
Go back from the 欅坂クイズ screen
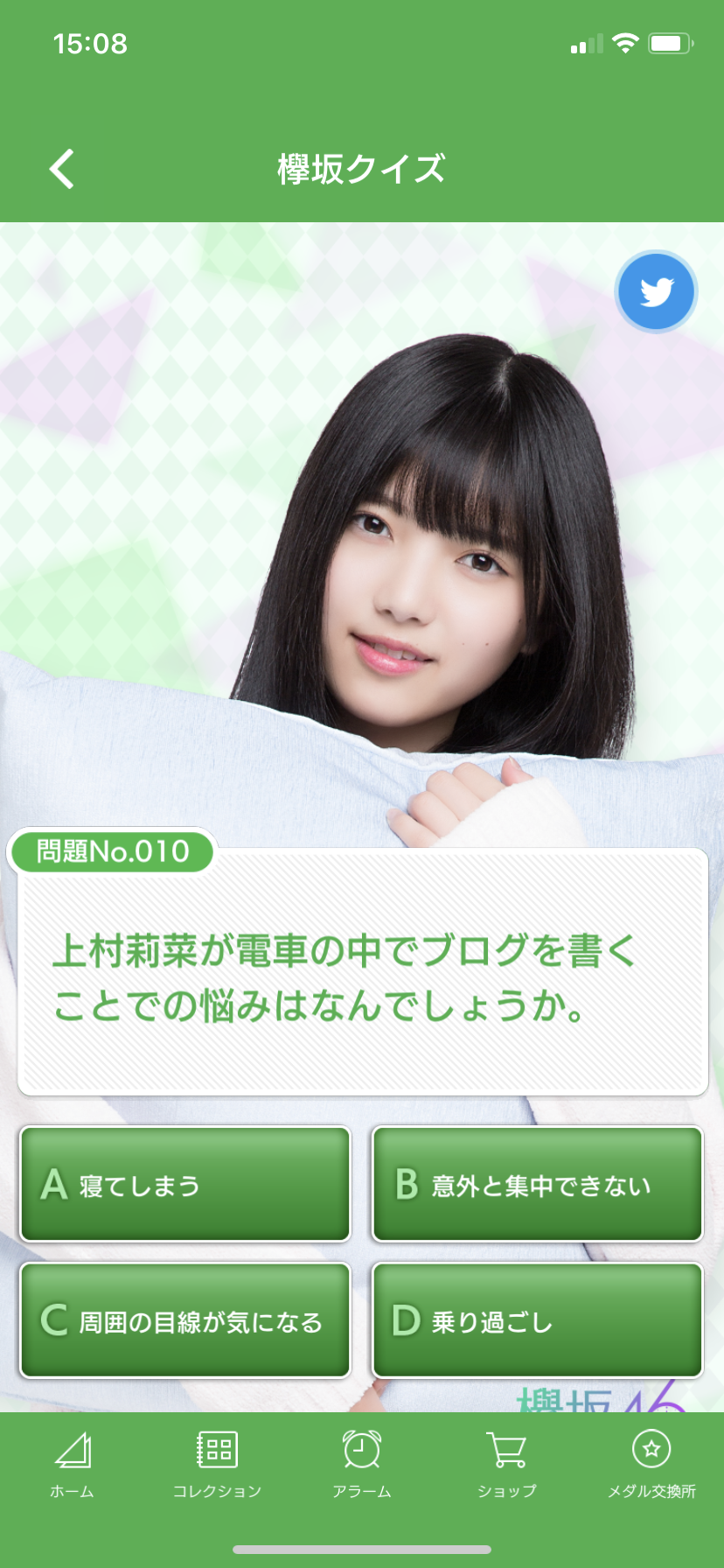(62, 169)
